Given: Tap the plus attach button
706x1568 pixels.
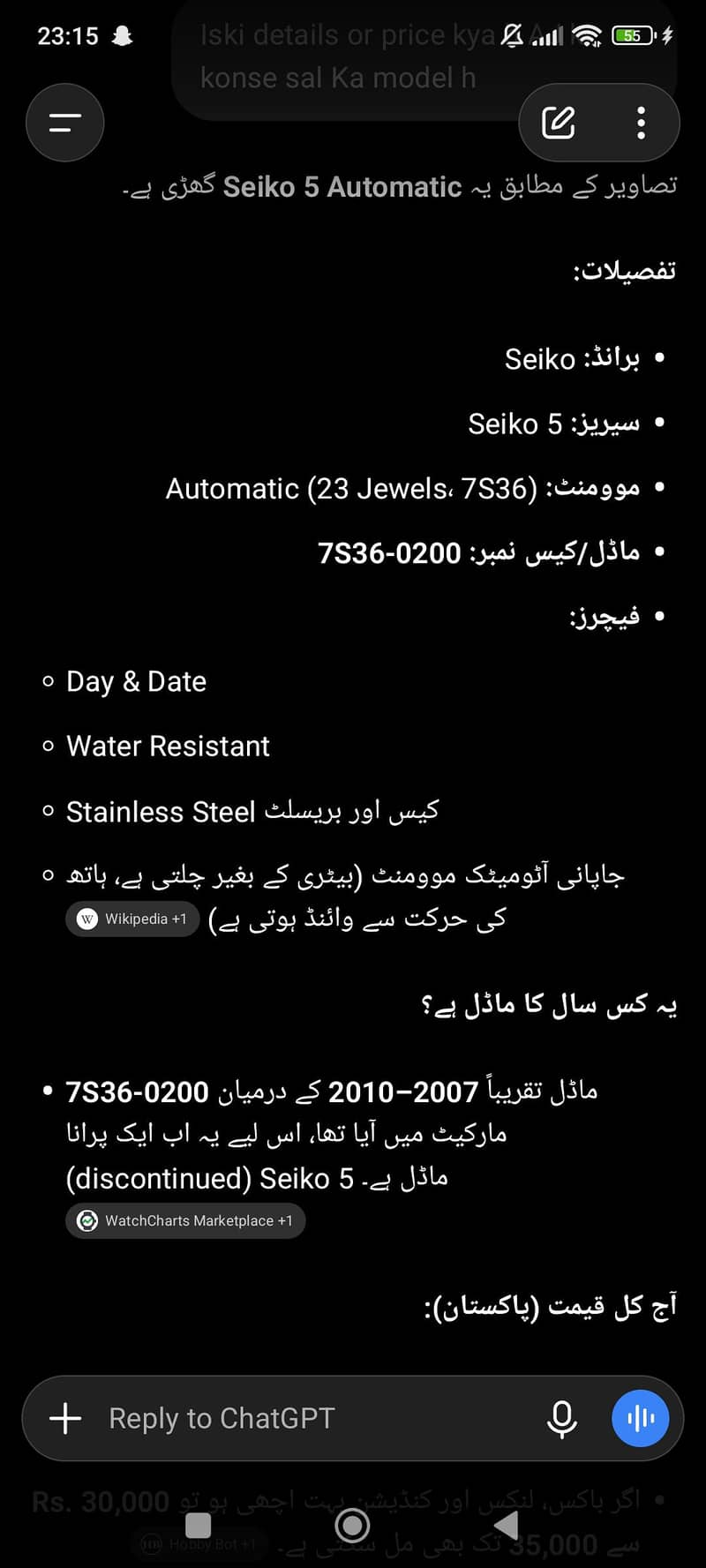Looking at the screenshot, I should coord(65,1418).
